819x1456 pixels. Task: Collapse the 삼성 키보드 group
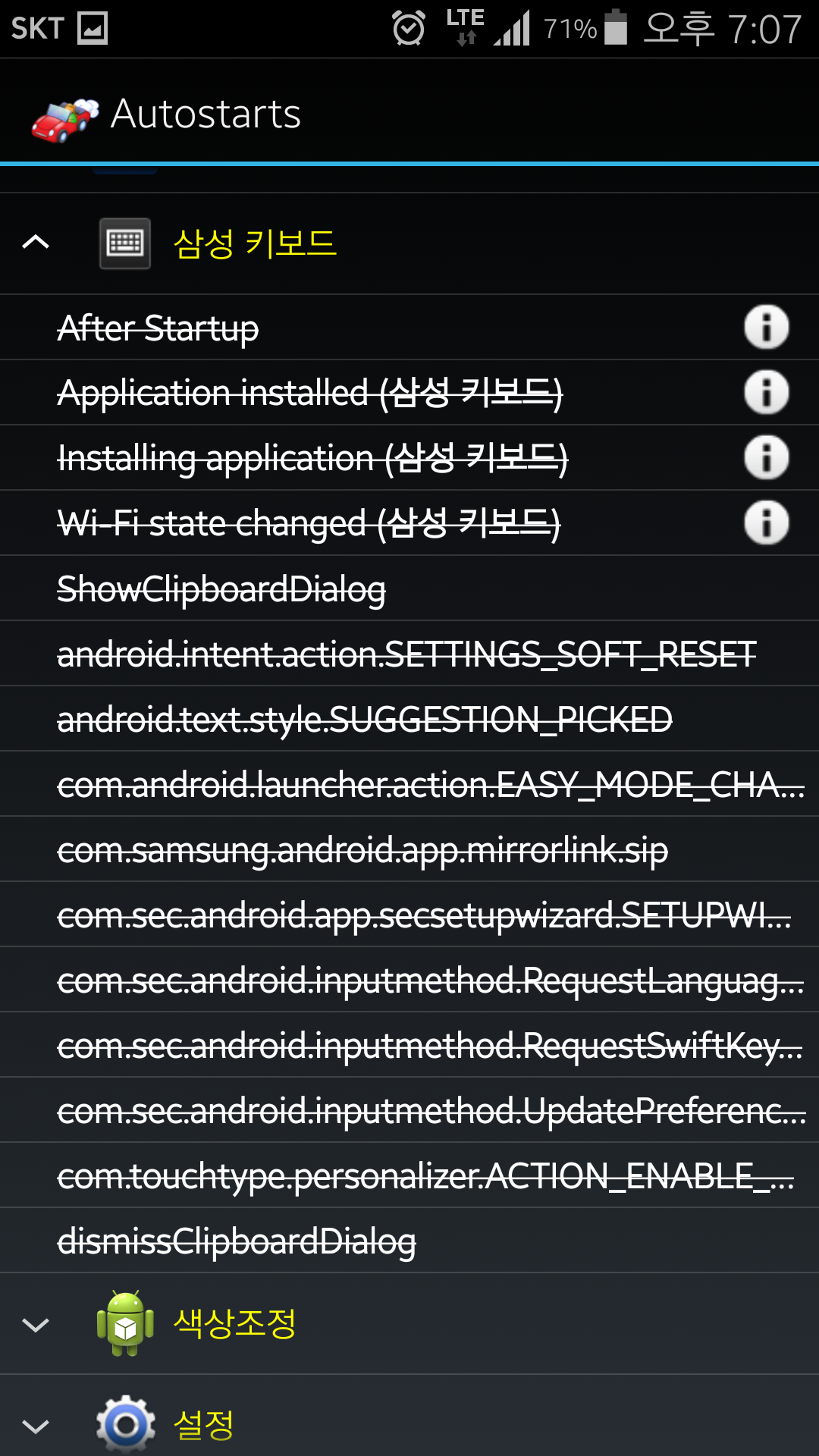(36, 243)
